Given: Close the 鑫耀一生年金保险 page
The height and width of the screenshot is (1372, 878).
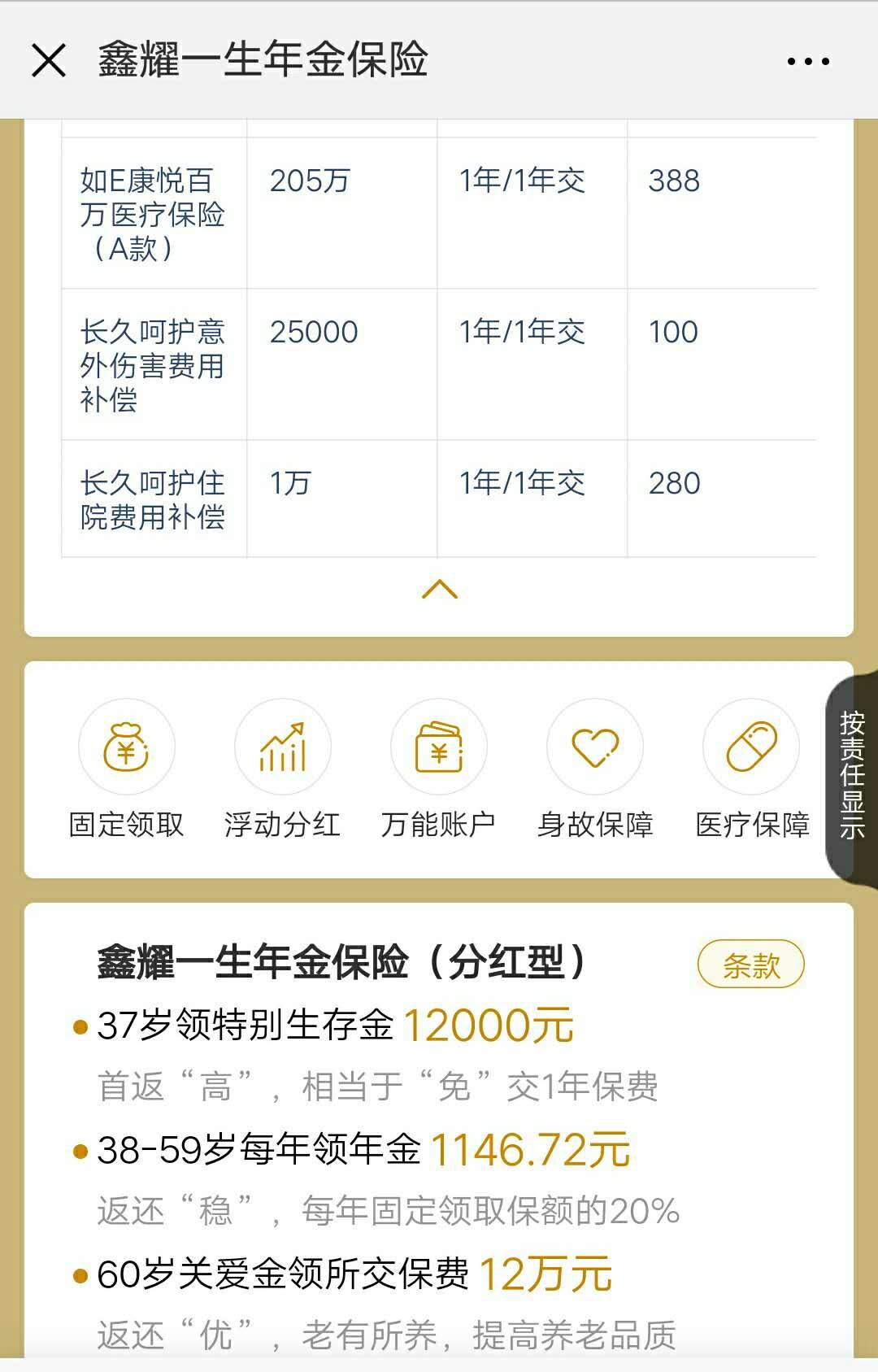Looking at the screenshot, I should 49,61.
